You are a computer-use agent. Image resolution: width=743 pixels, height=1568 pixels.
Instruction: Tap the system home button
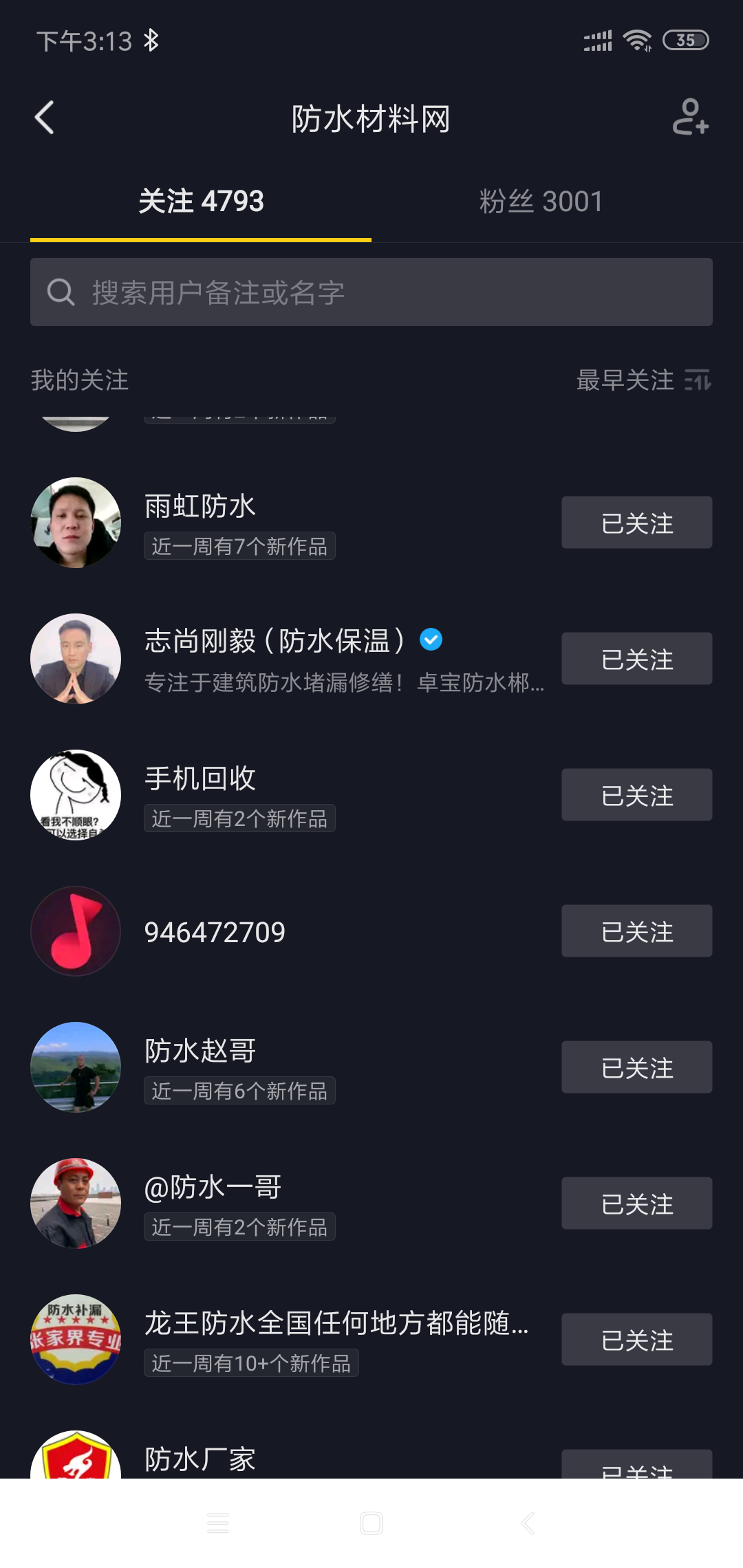pos(371,1523)
